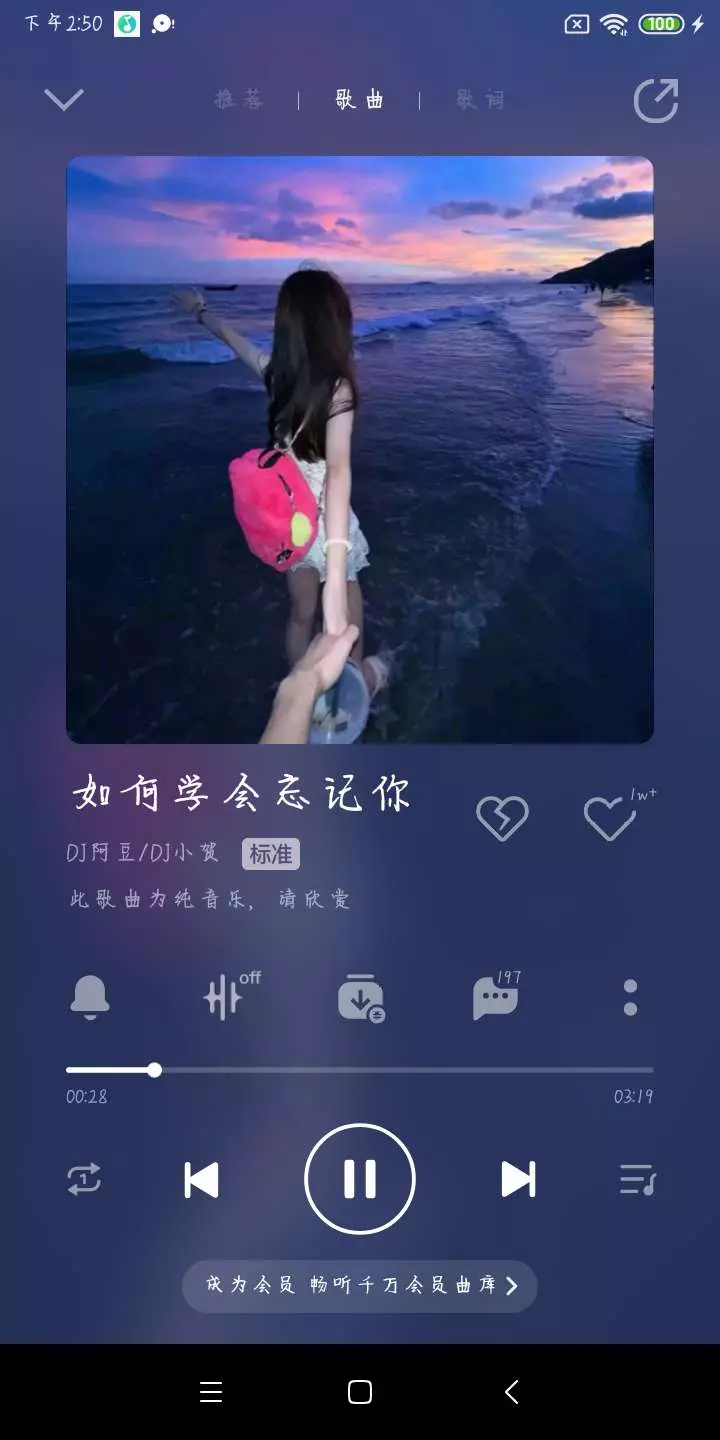Open the 成为会员 membership banner

tap(360, 1286)
